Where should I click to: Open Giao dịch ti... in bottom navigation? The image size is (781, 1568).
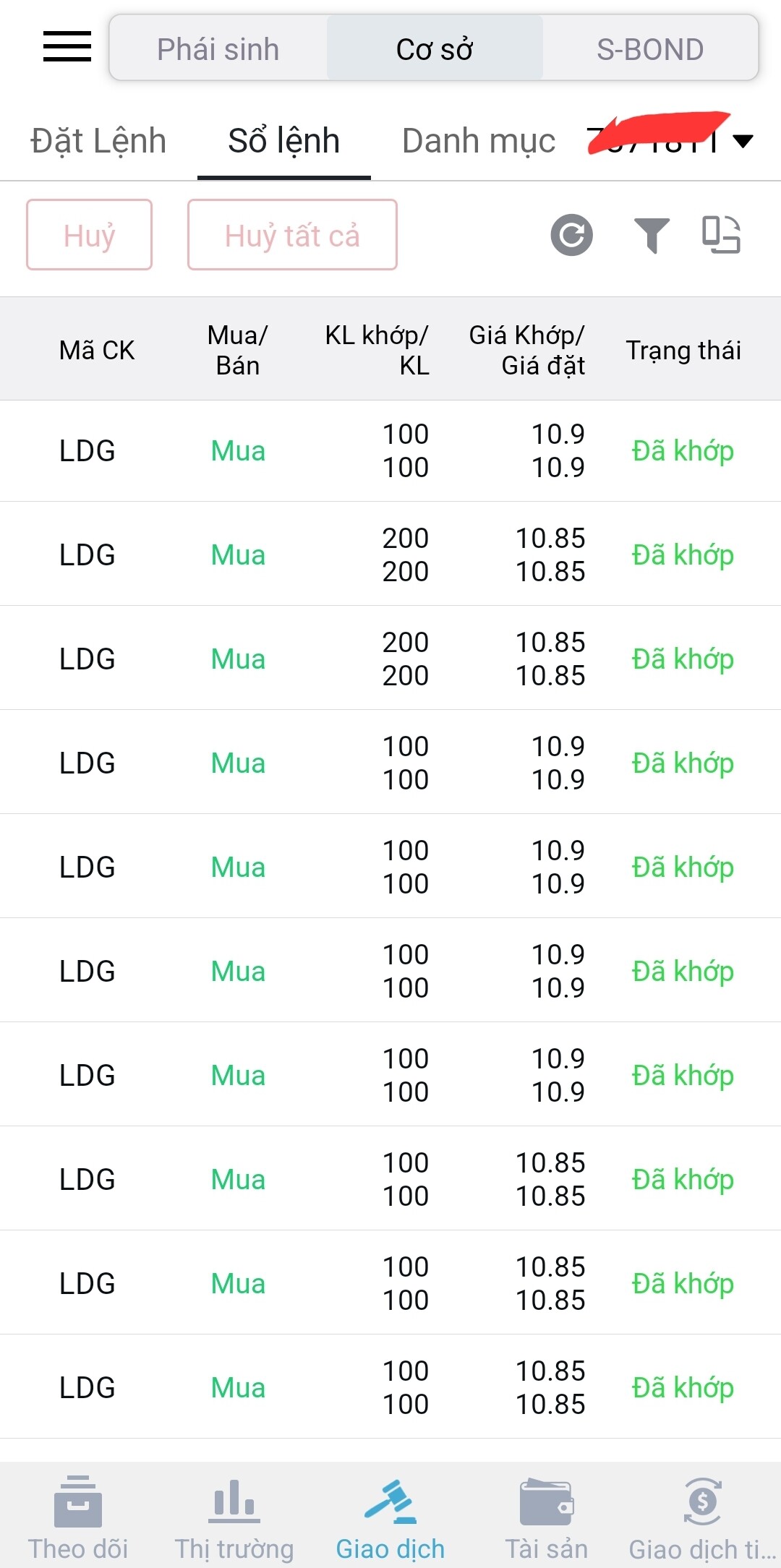[x=701, y=1517]
